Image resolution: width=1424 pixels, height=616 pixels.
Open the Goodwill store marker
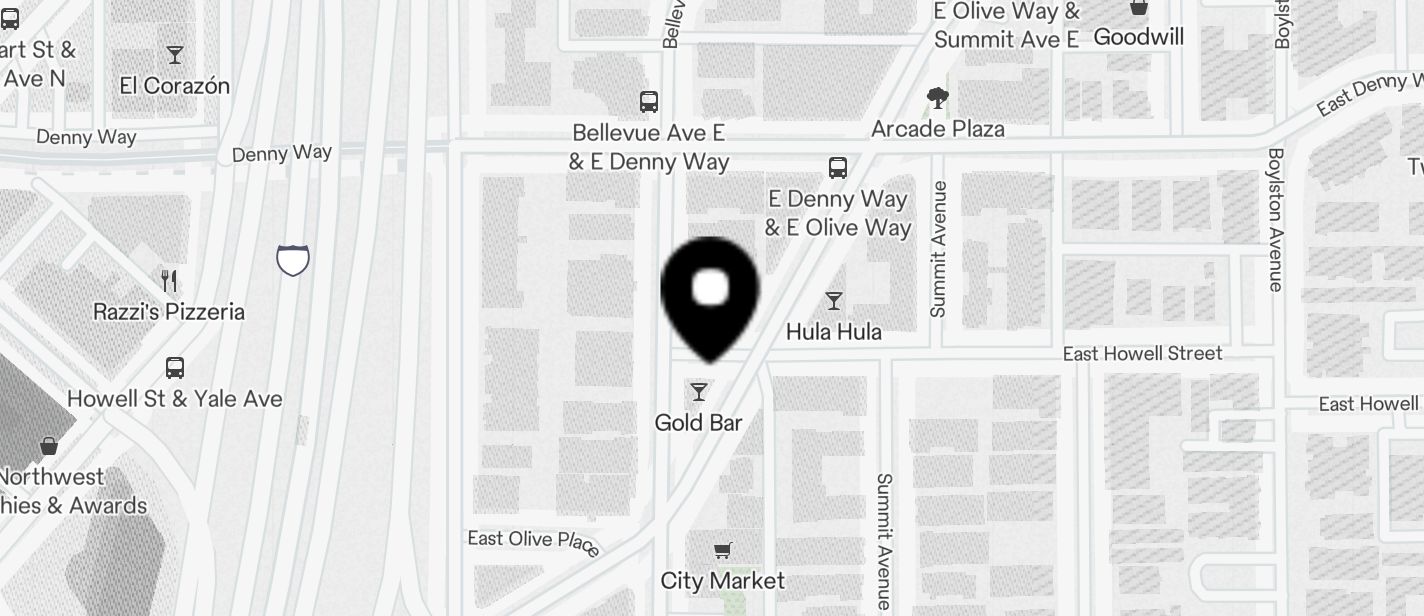pos(1138,9)
